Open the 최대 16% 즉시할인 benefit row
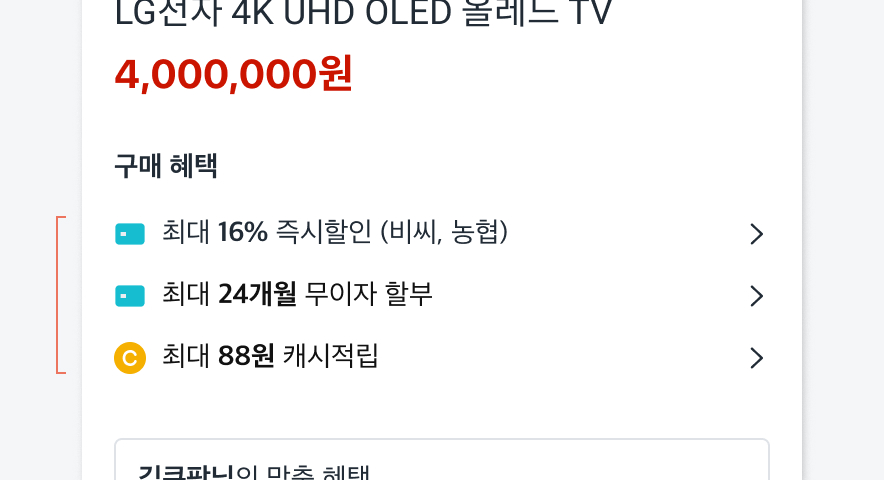 pyautogui.click(x=440, y=234)
